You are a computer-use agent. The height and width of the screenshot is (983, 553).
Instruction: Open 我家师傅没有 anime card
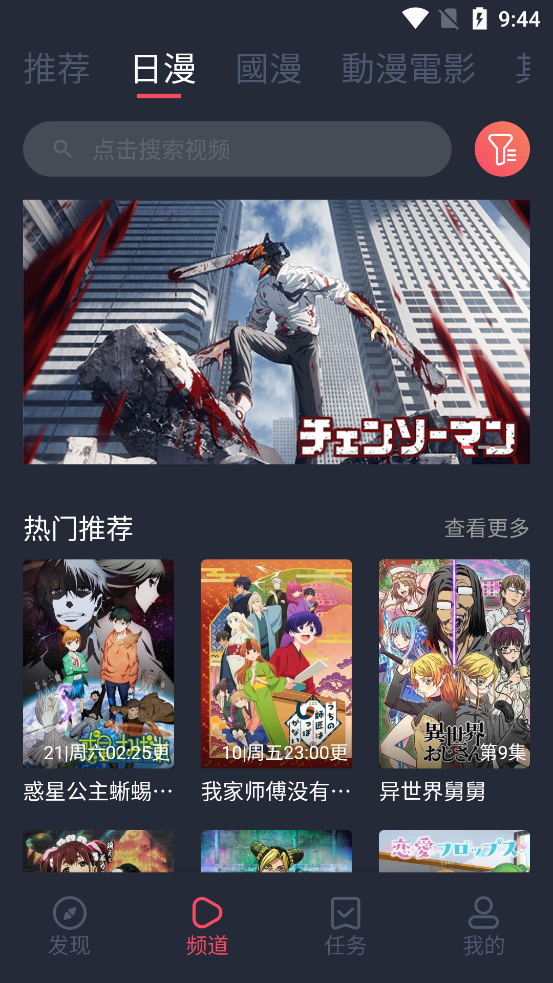pyautogui.click(x=276, y=681)
